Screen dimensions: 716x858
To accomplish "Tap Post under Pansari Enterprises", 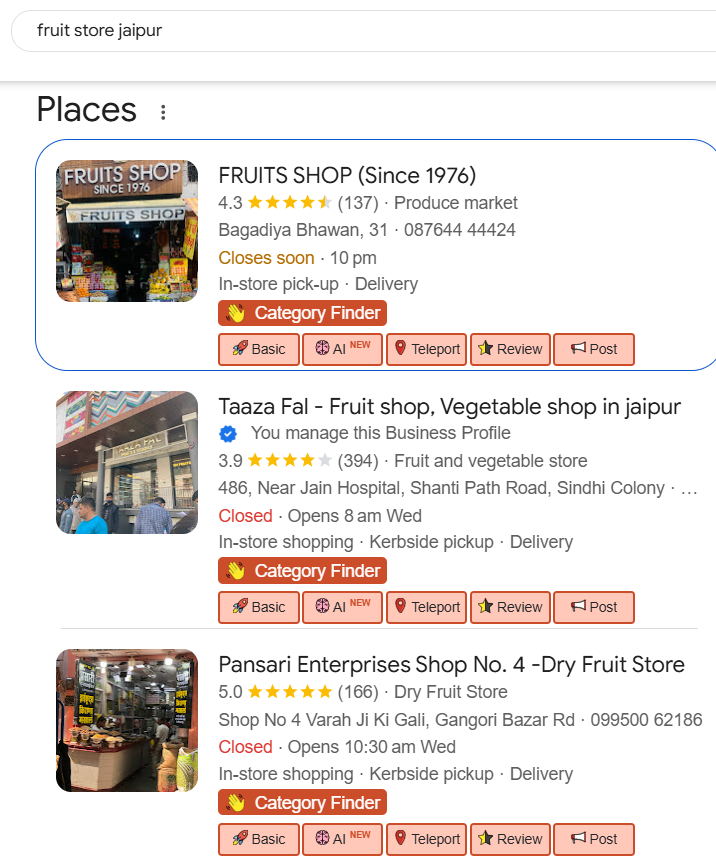I will [x=594, y=839].
